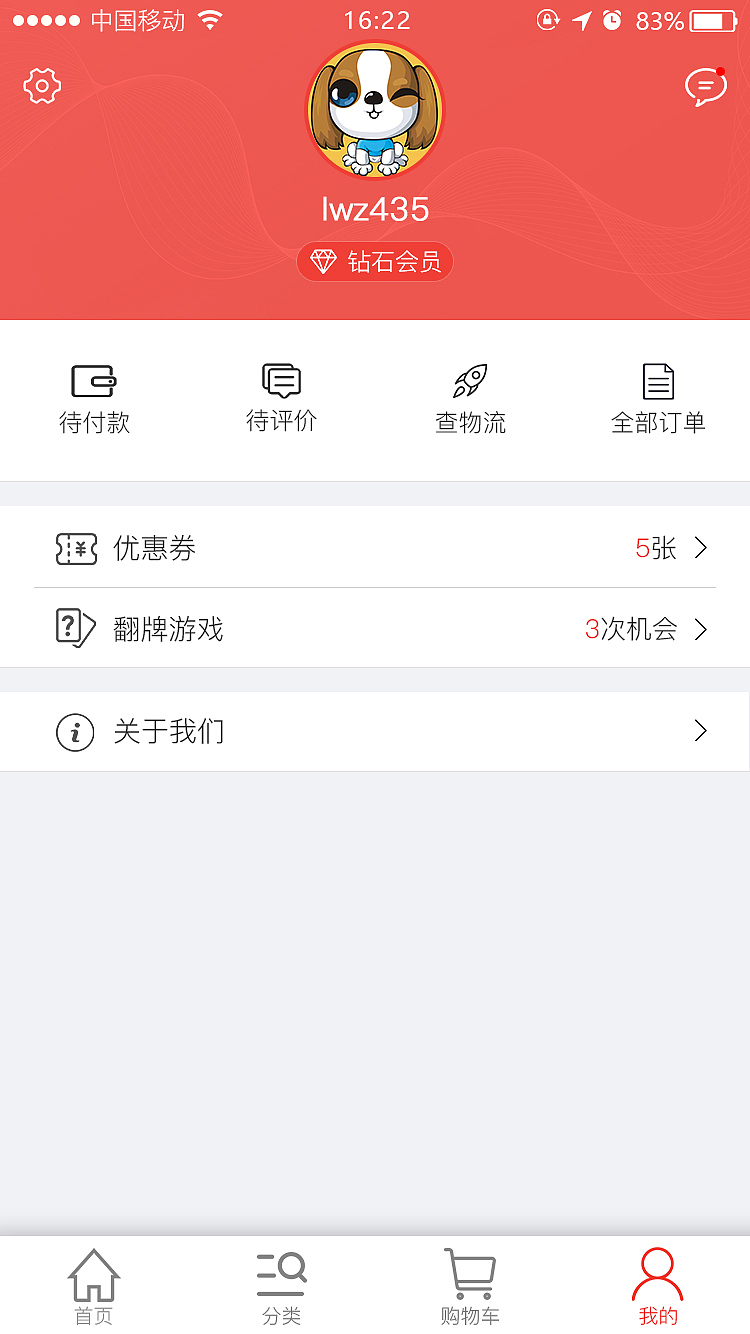Select the 翻牌游戏 question card icon
This screenshot has height=1334, width=750.
tap(75, 629)
